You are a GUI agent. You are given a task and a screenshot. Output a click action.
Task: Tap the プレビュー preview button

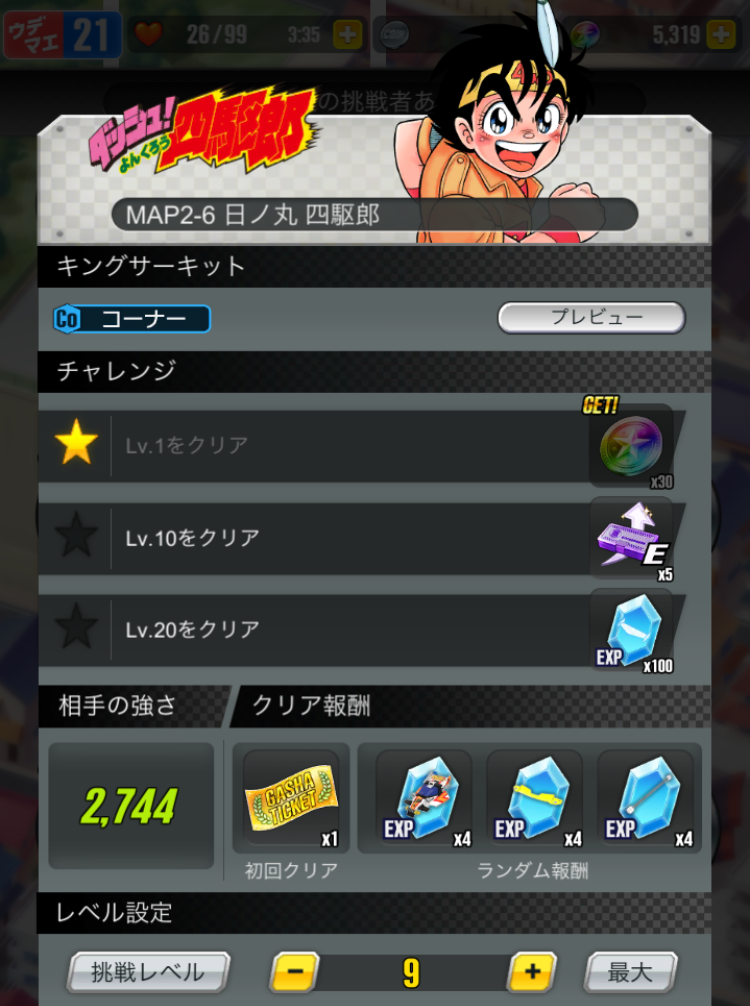(x=591, y=318)
